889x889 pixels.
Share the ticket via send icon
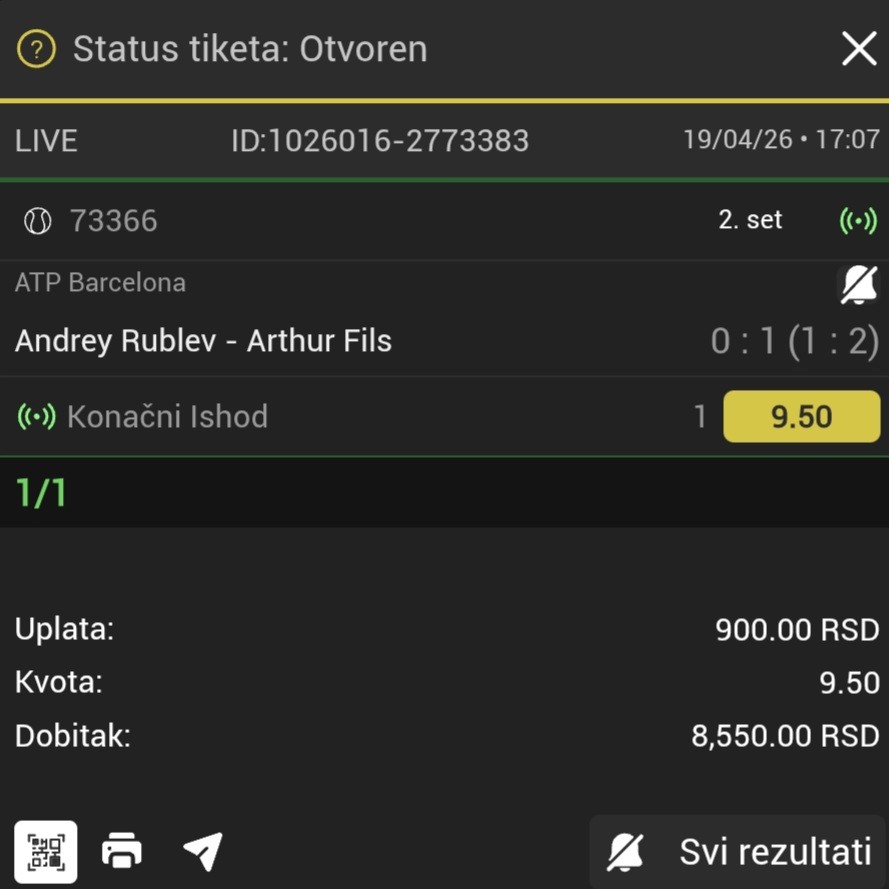[202, 851]
